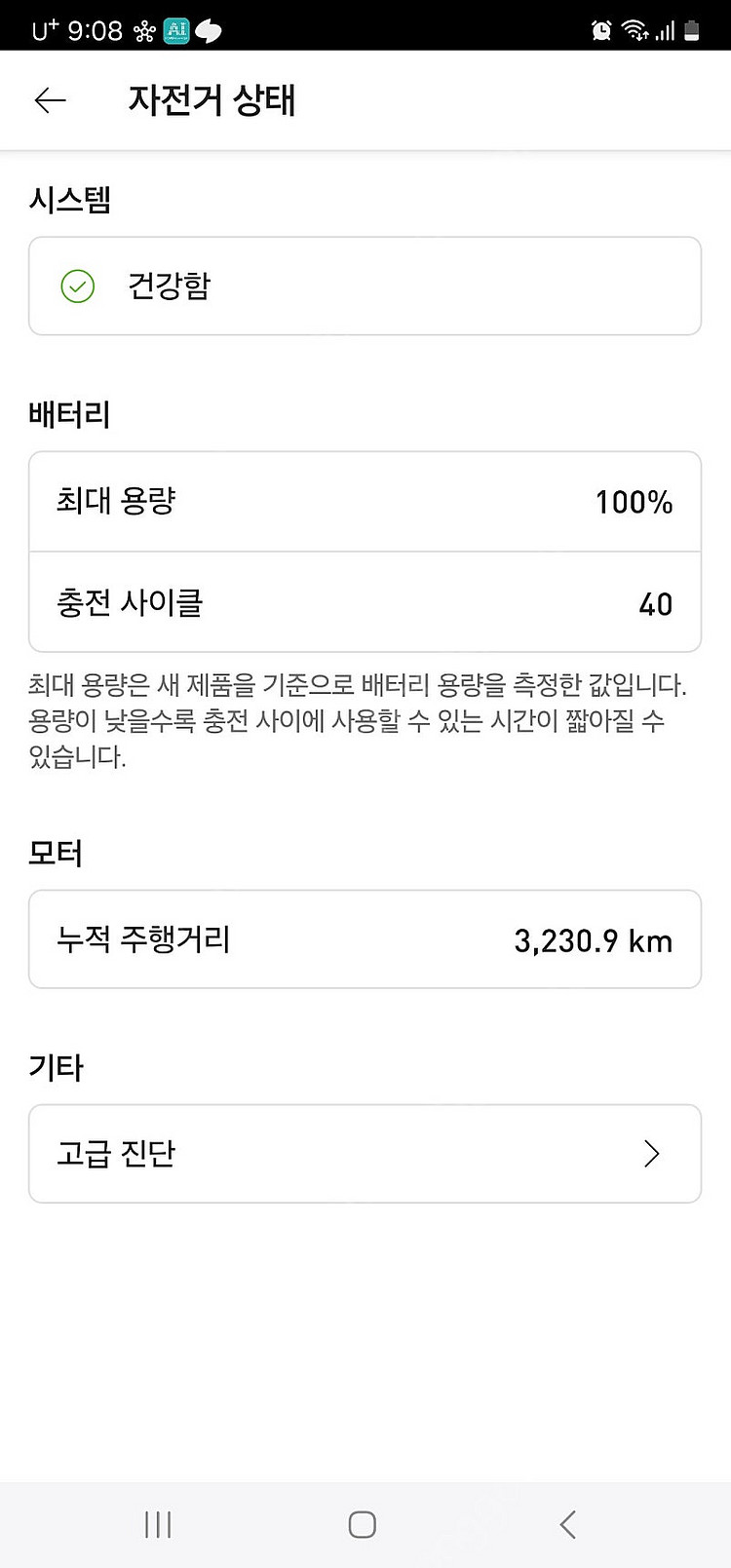Expand 고급 진단 via its chevron arrow

click(x=651, y=1154)
